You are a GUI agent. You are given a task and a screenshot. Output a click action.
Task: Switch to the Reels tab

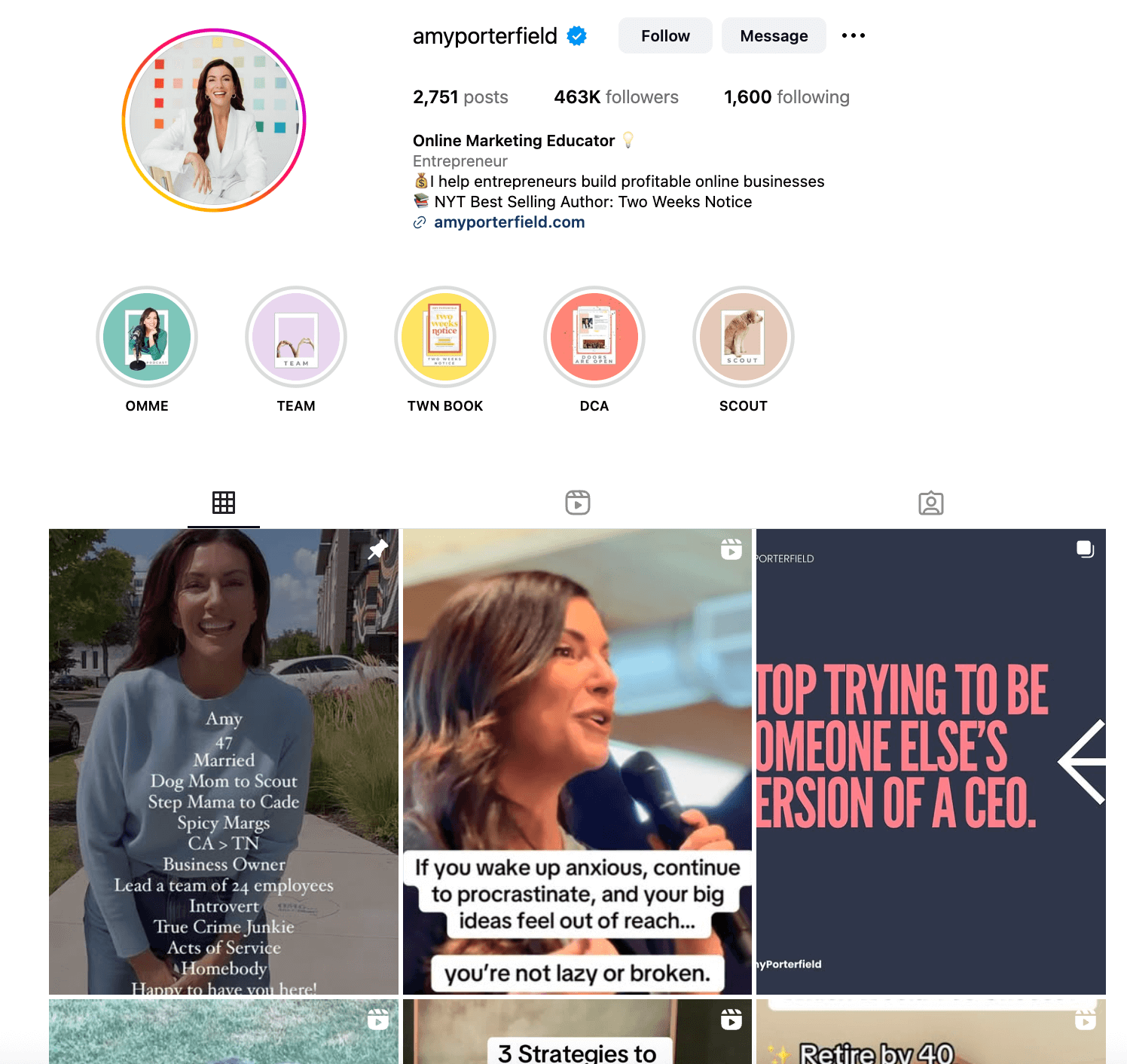pyautogui.click(x=577, y=503)
